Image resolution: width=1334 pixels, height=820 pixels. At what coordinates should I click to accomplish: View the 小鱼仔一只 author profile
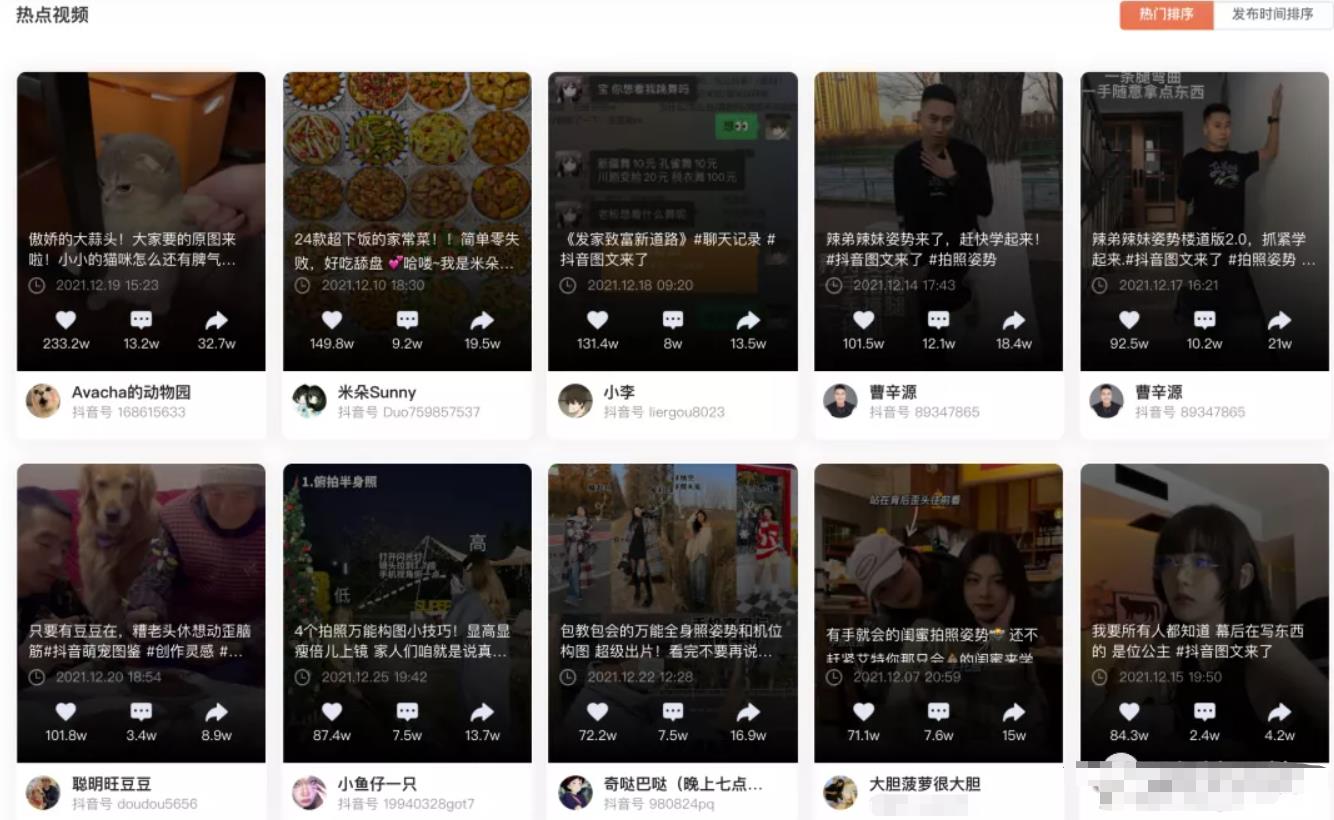pos(376,785)
